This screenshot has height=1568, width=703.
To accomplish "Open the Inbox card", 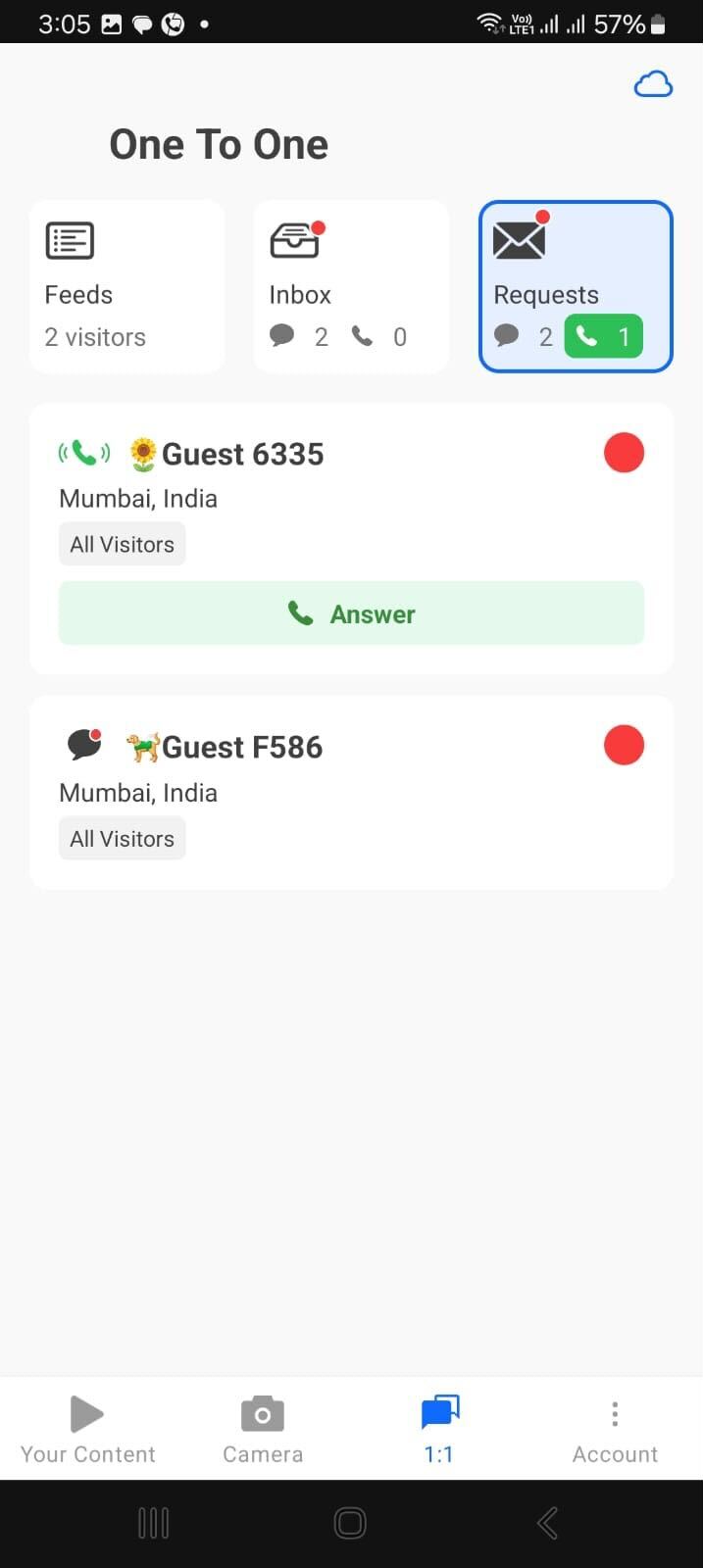I will click(351, 287).
